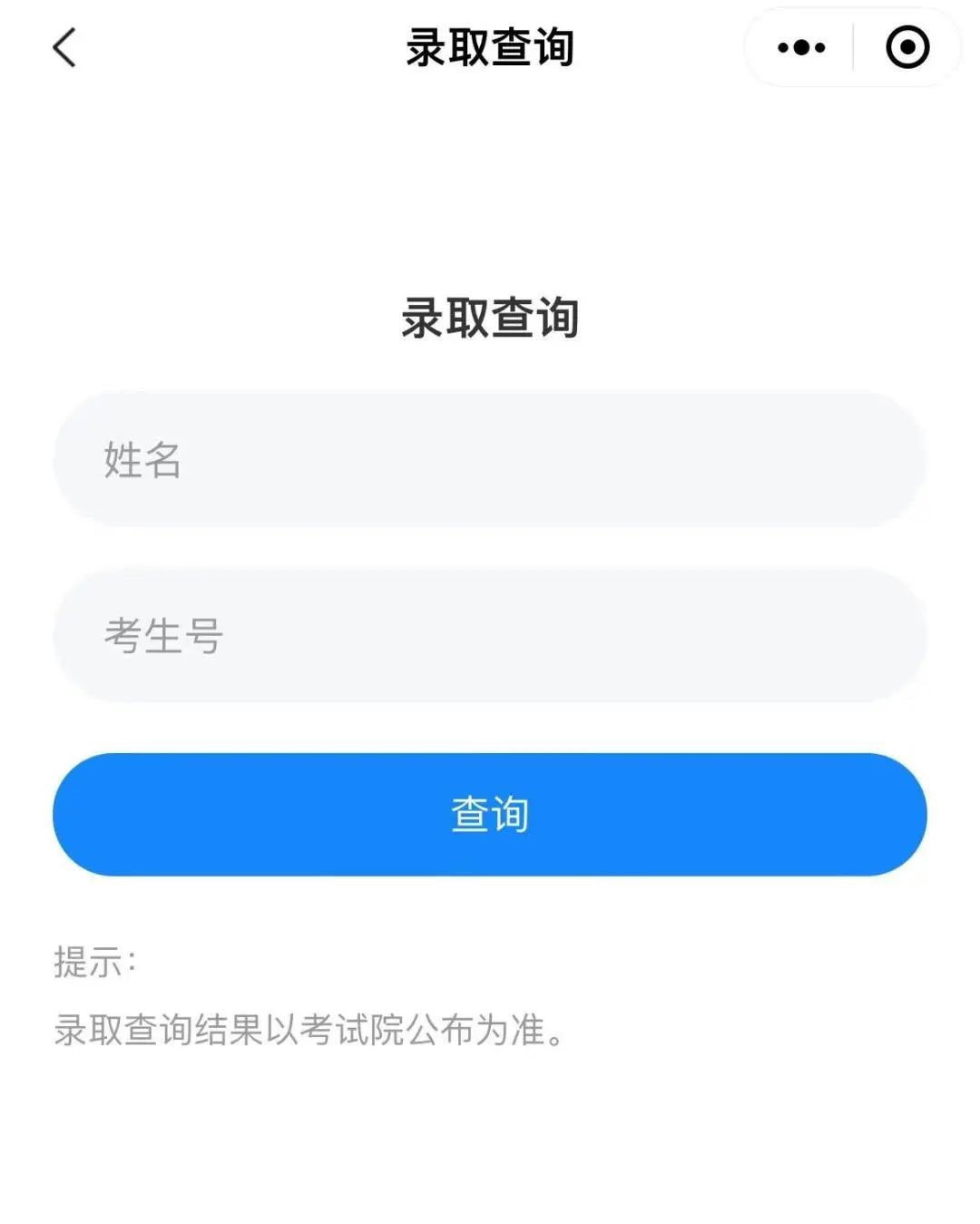Close the mini program with the circle icon

[x=907, y=48]
